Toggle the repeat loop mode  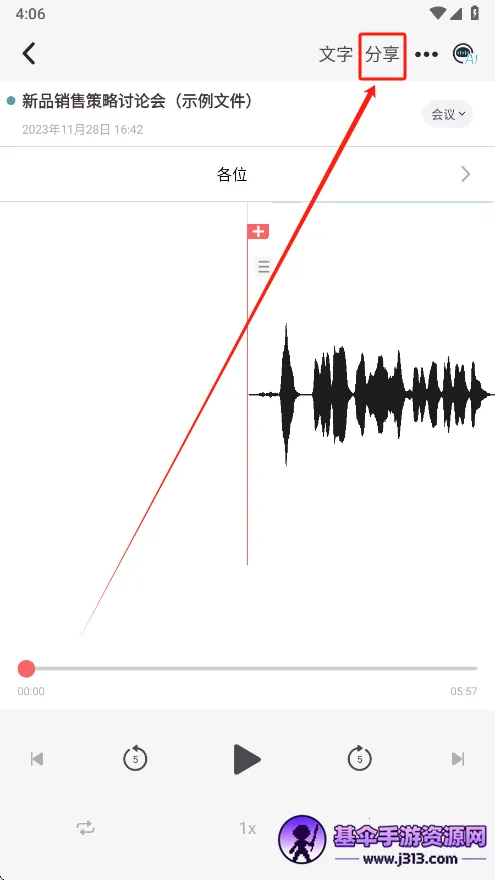86,828
